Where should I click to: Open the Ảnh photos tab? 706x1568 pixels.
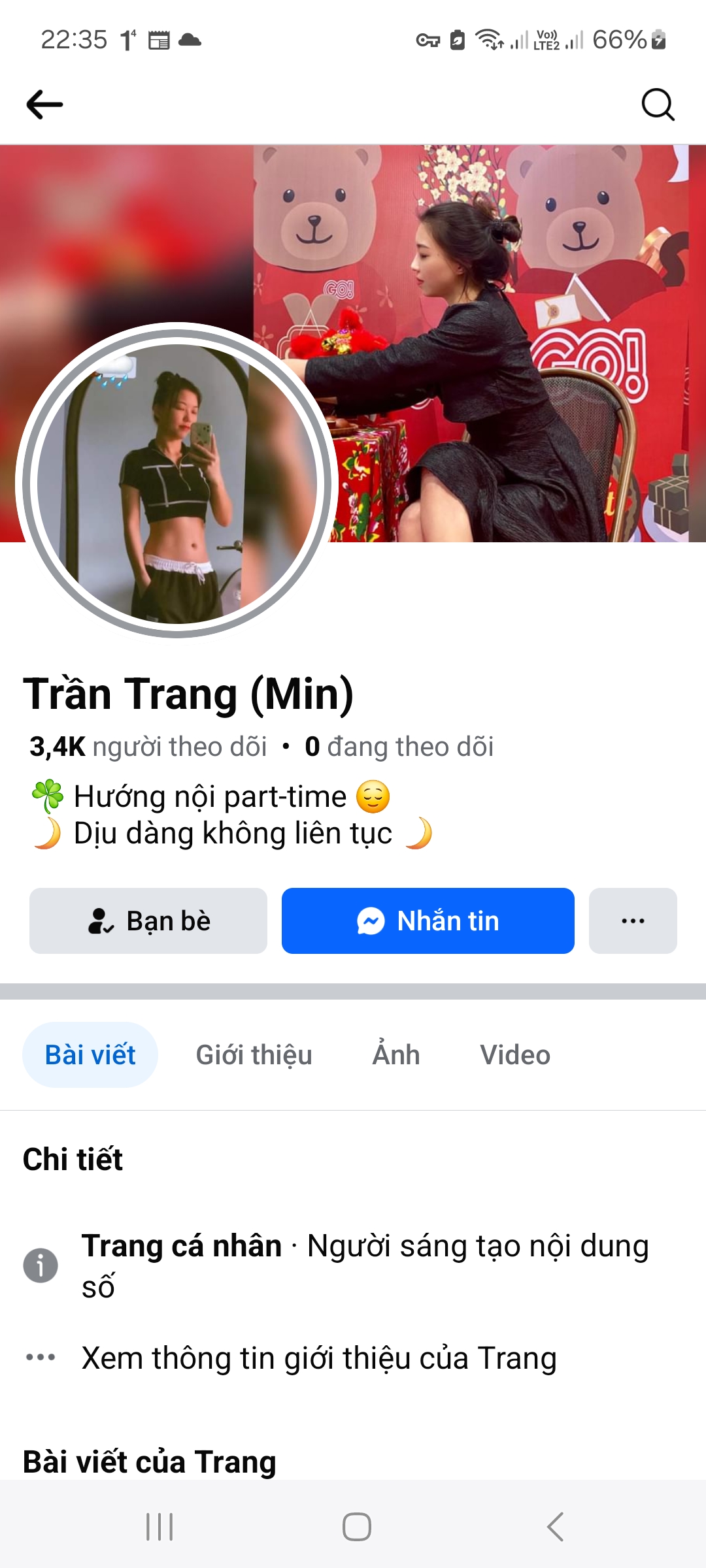click(396, 1054)
